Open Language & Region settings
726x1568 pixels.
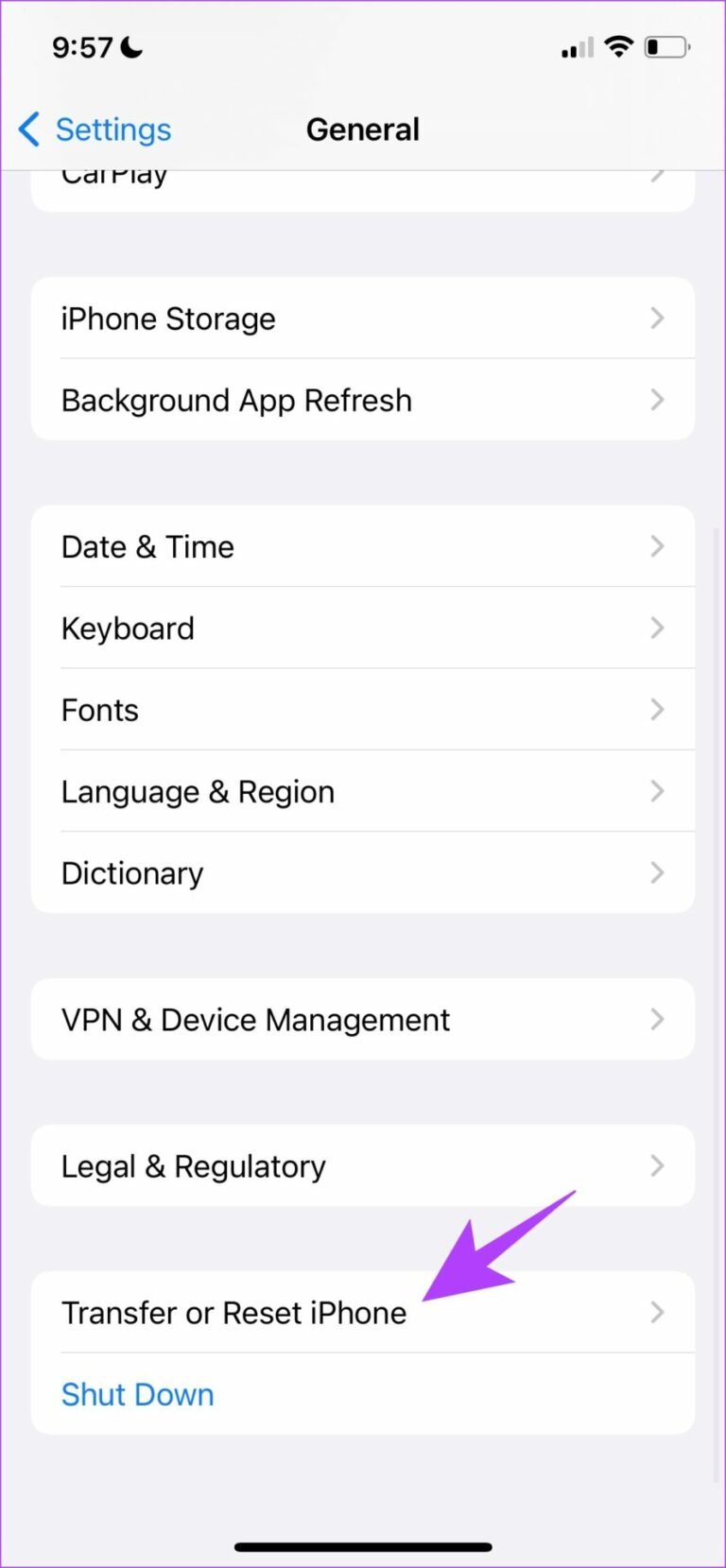(198, 791)
